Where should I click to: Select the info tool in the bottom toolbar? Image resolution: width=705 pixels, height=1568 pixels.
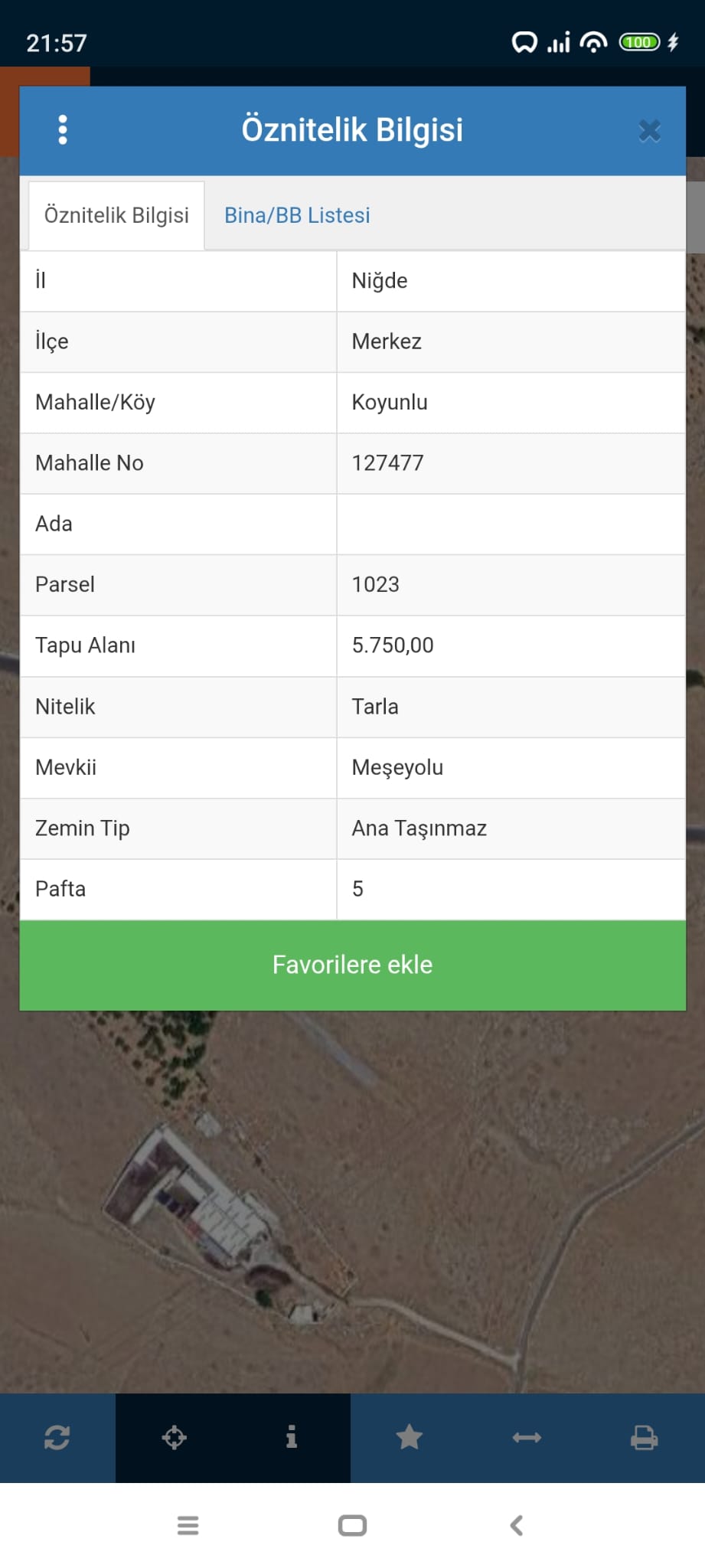292,1438
